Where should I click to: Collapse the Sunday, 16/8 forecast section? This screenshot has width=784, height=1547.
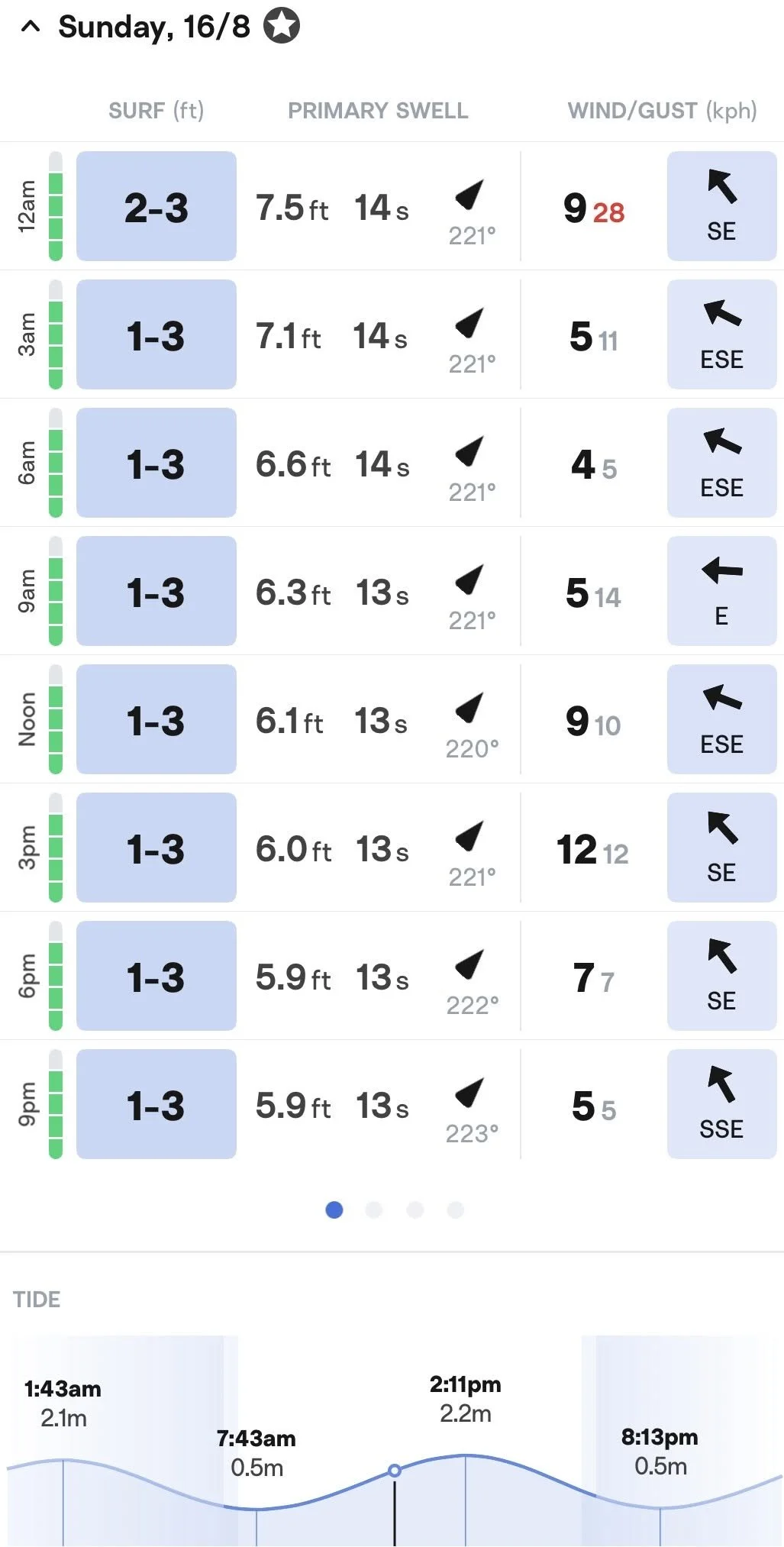(x=31, y=27)
